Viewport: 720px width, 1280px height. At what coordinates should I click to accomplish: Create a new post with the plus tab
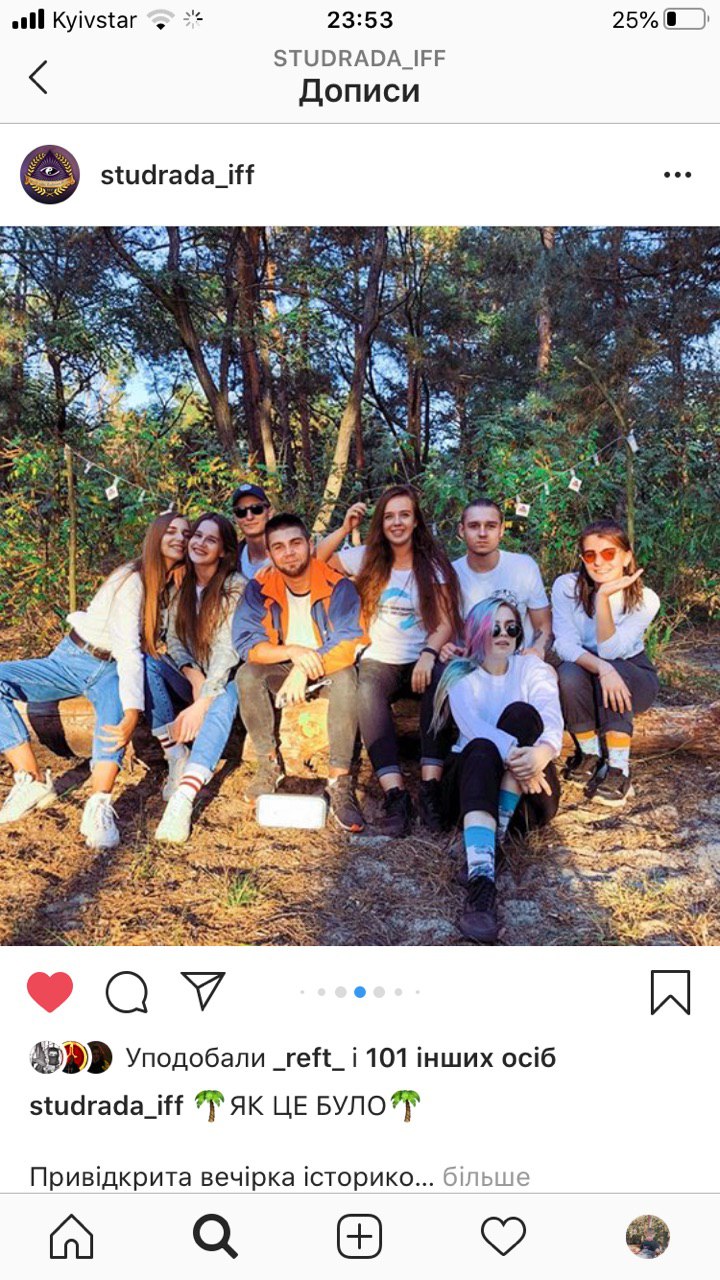(x=359, y=1237)
